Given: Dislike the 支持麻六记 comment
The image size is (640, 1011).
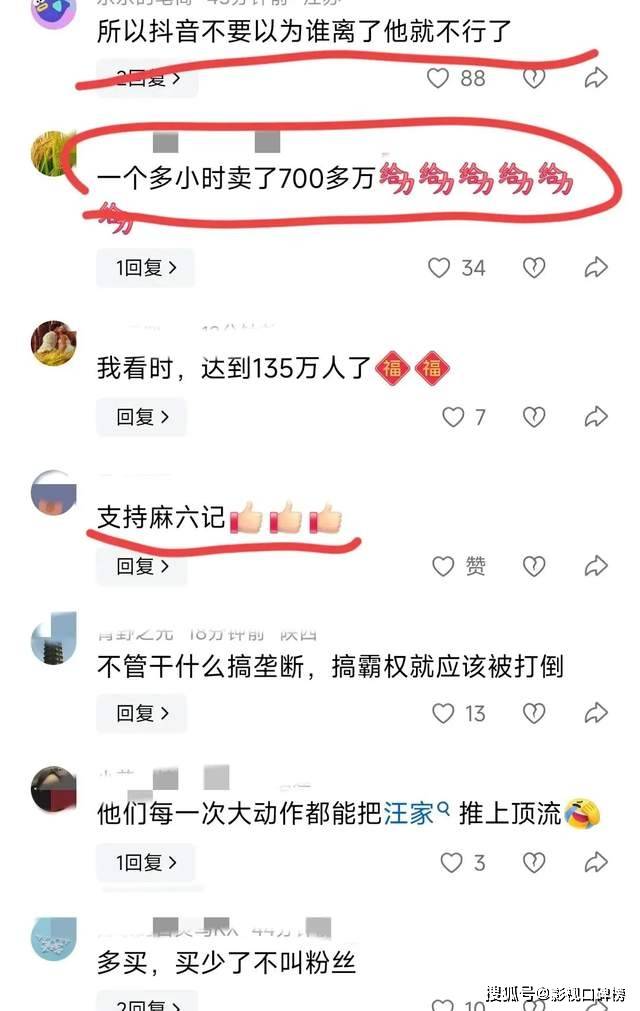Looking at the screenshot, I should [534, 566].
